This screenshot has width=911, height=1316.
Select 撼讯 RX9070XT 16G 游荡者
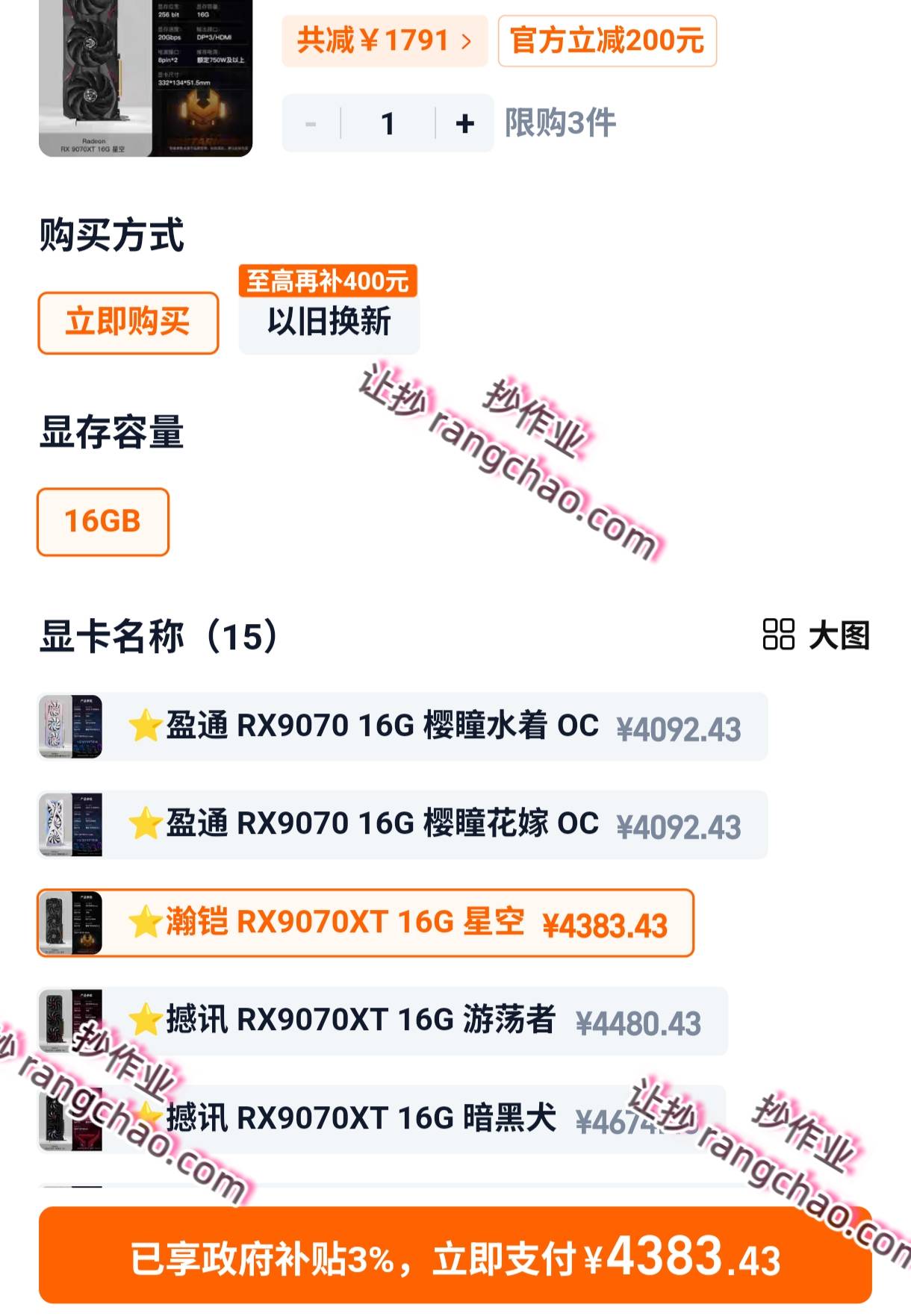coord(382,1020)
